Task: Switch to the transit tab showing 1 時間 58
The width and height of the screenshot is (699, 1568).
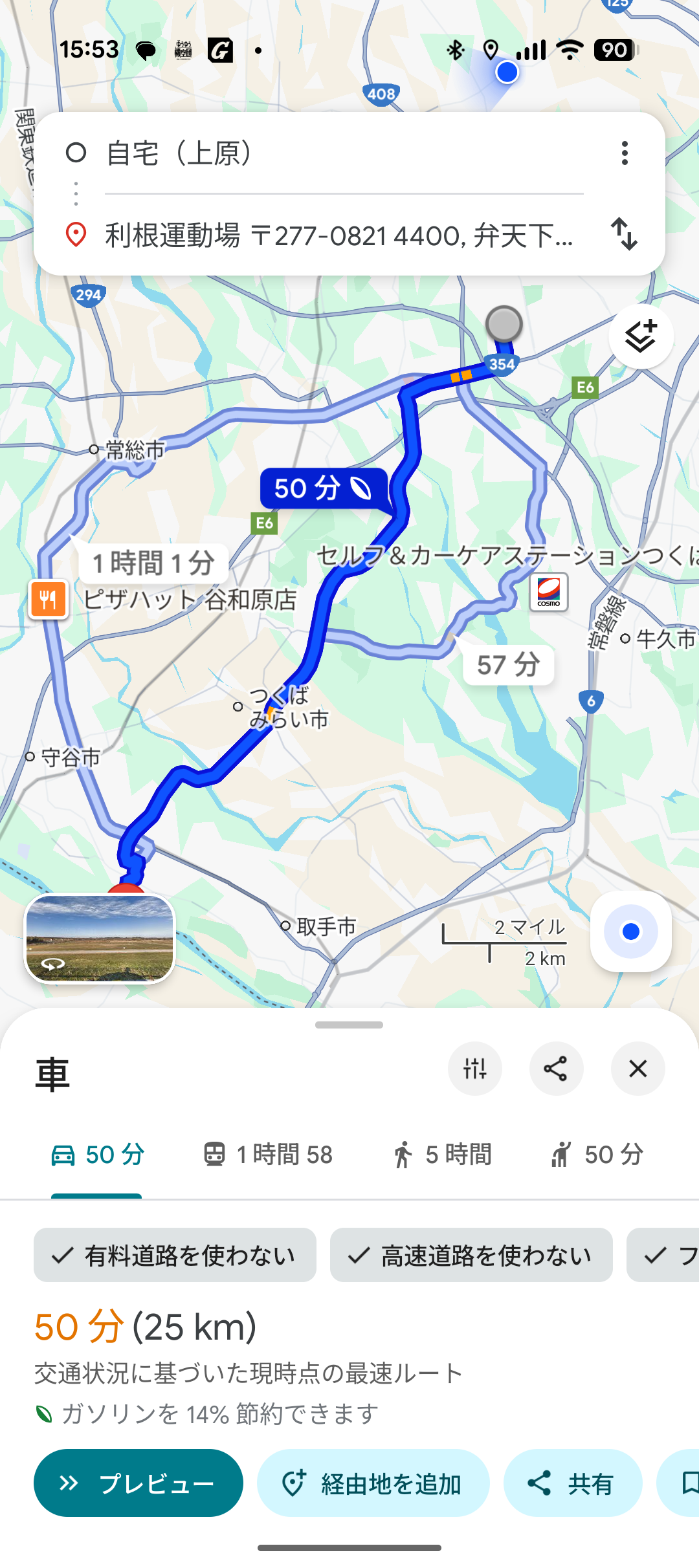Action: tap(268, 1155)
